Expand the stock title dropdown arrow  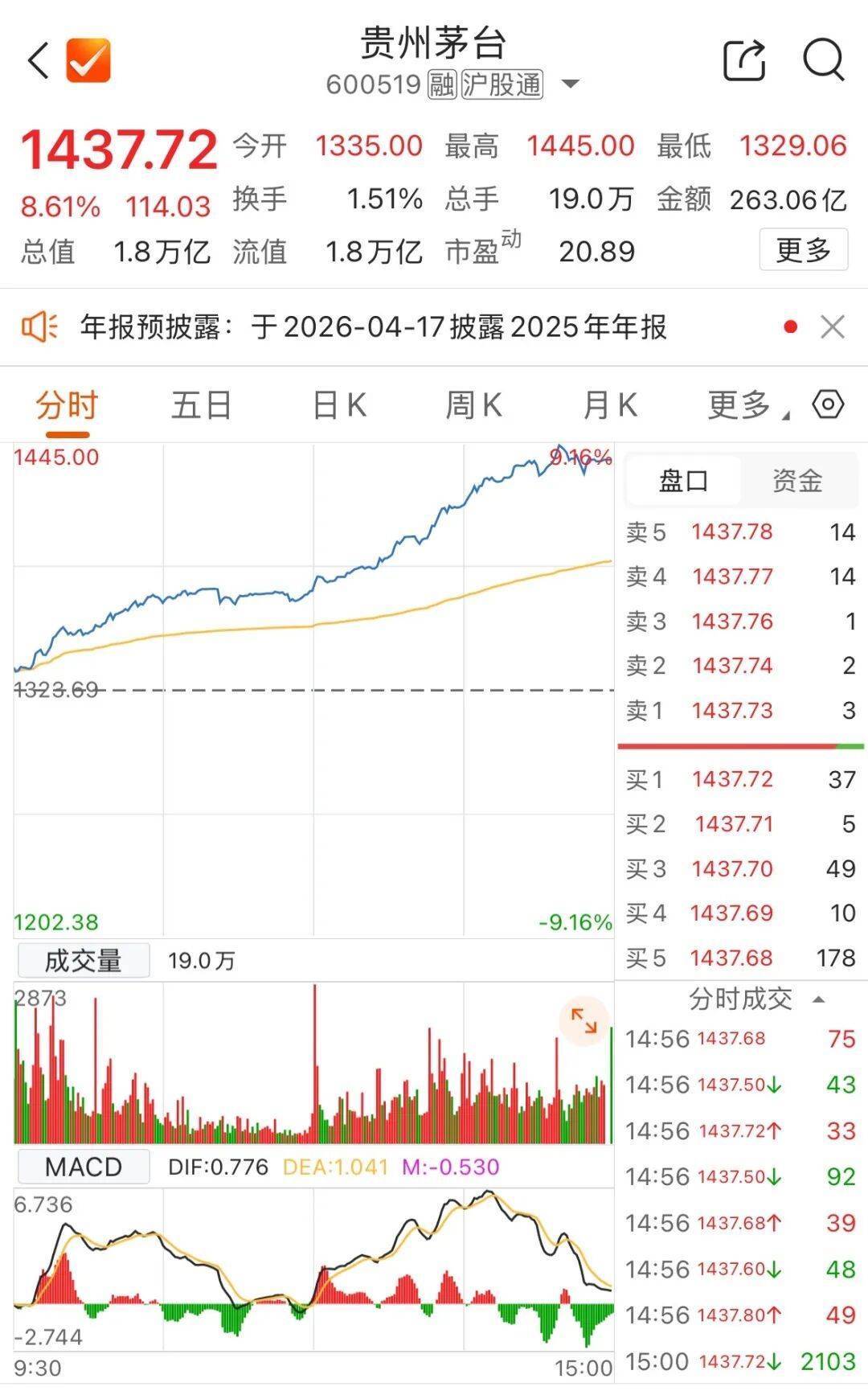point(570,84)
